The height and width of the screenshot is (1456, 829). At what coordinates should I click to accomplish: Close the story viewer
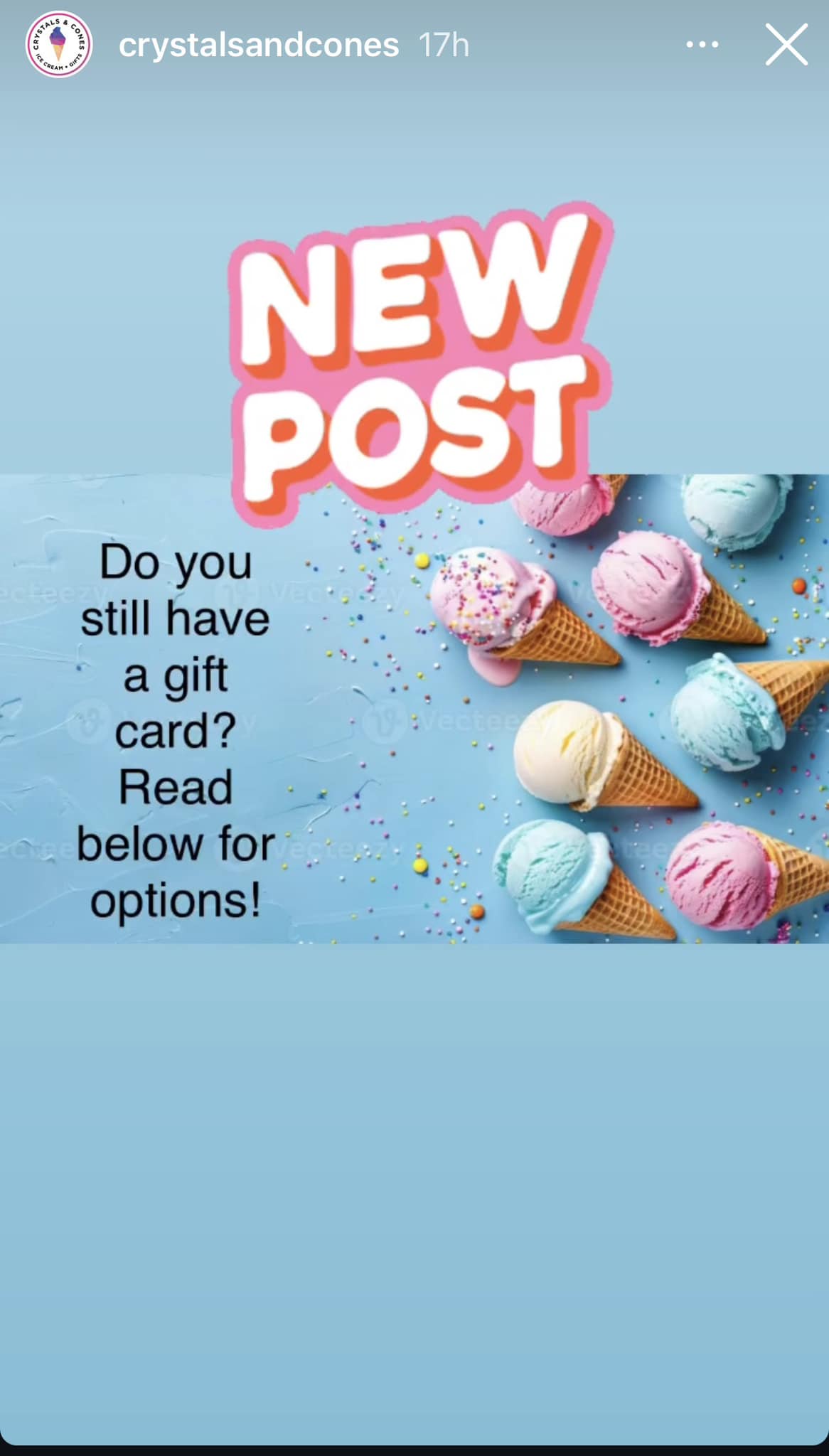[x=786, y=45]
